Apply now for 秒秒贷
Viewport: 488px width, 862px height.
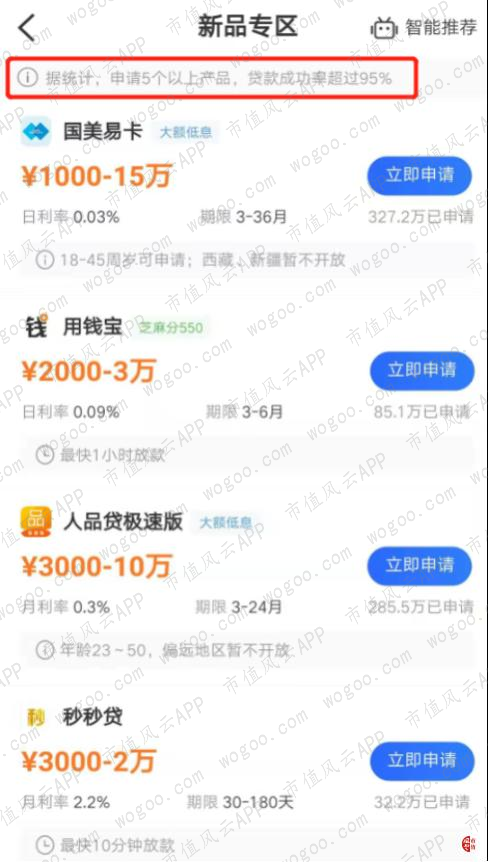422,761
